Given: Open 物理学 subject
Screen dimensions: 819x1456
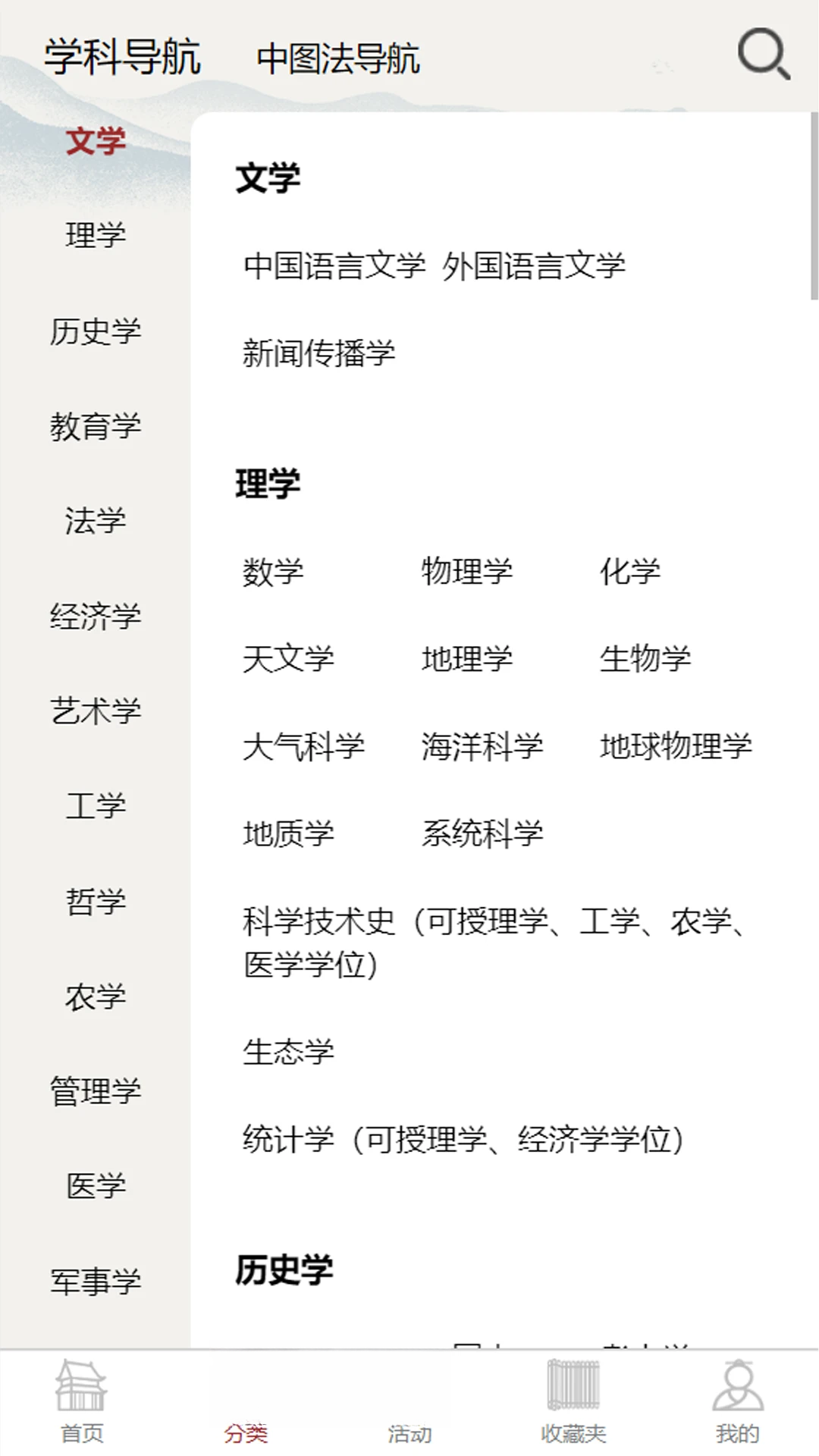Looking at the screenshot, I should point(467,571).
